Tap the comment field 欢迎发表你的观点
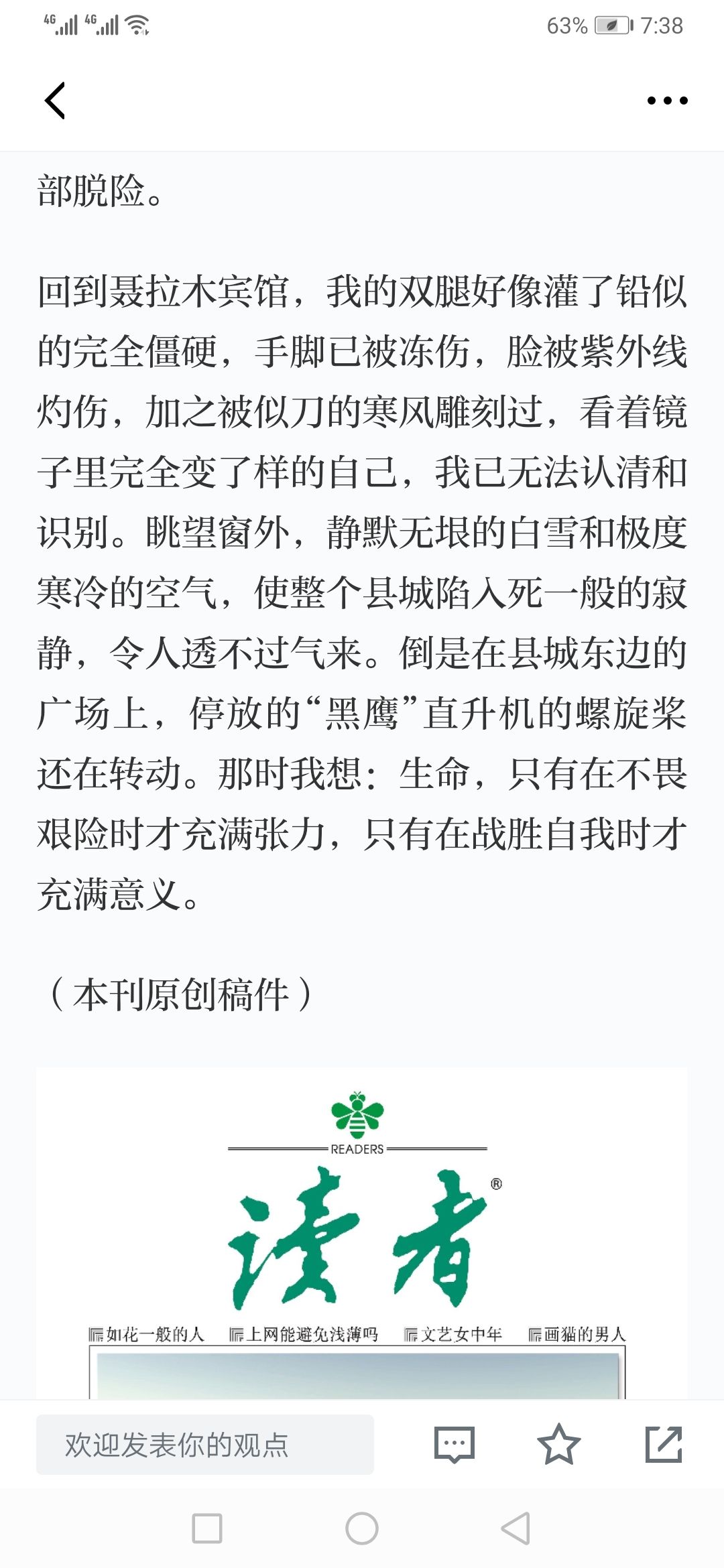 coord(205,1445)
